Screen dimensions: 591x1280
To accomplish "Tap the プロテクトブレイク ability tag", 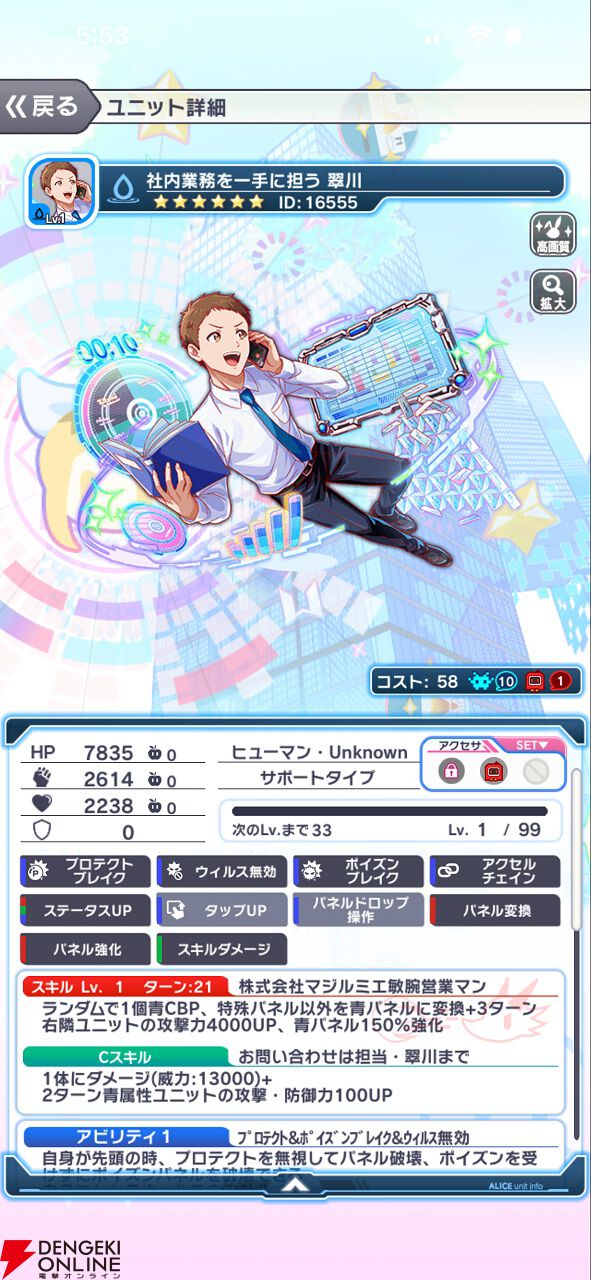I will 85,871.
